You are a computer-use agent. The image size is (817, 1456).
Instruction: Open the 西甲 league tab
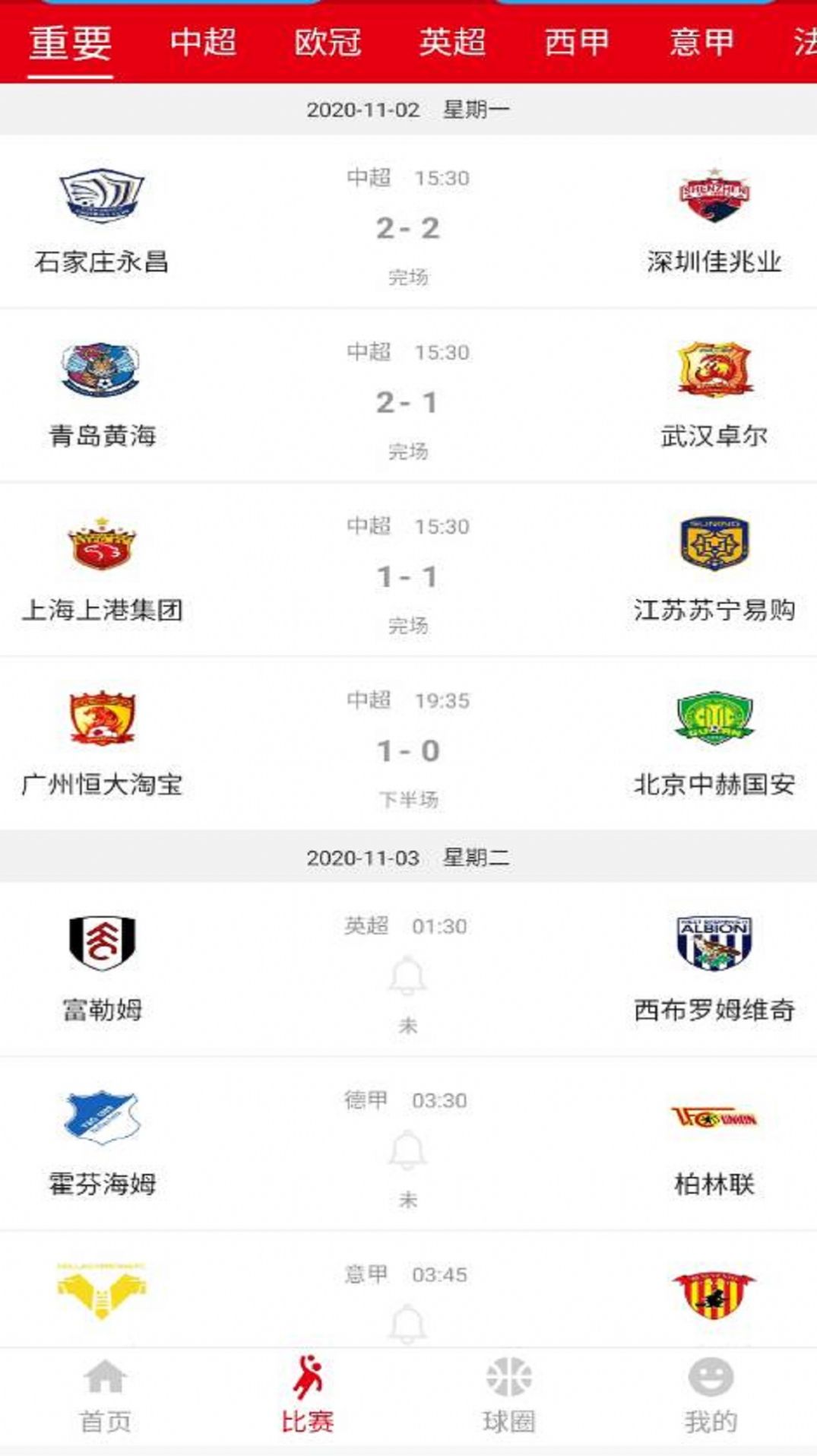578,43
